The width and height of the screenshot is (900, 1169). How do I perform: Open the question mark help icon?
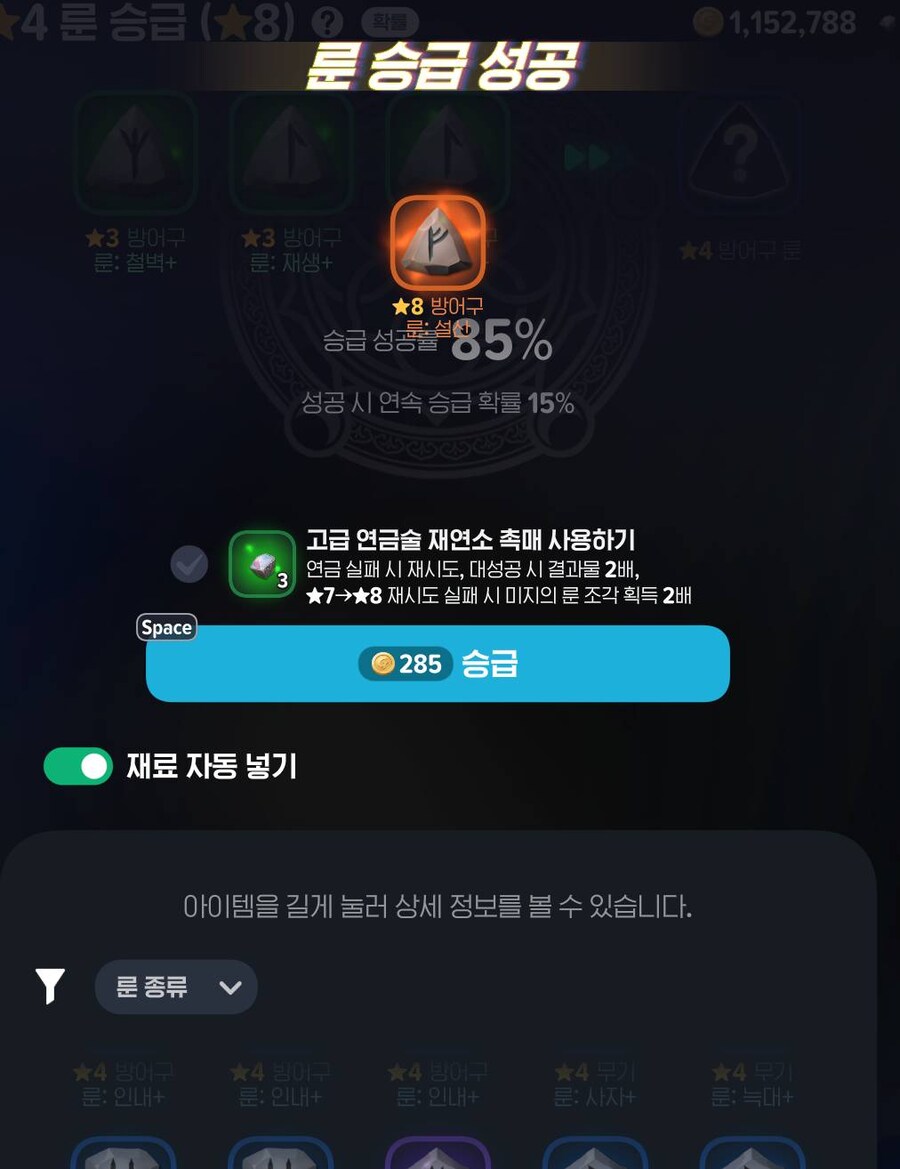[327, 23]
